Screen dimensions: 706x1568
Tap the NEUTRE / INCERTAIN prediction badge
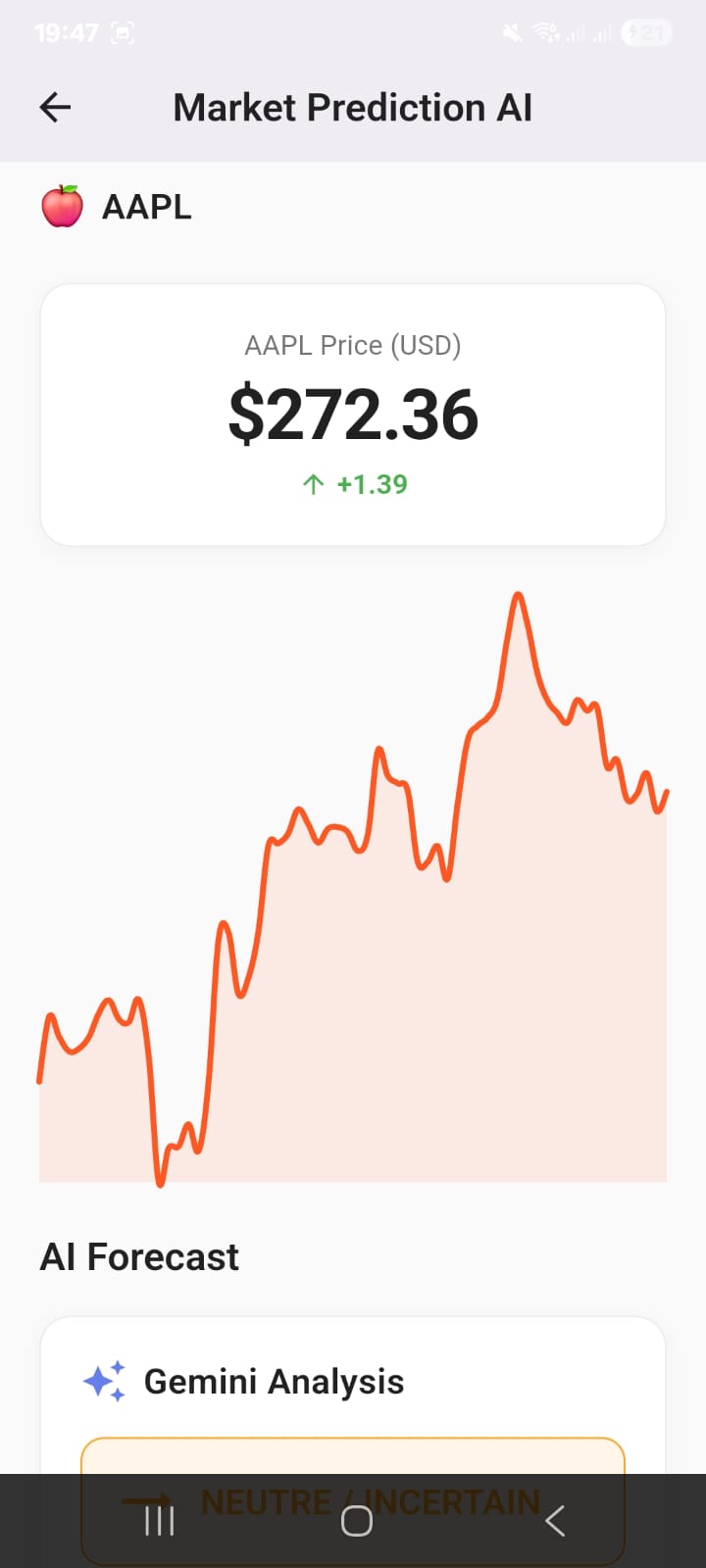click(371, 1501)
